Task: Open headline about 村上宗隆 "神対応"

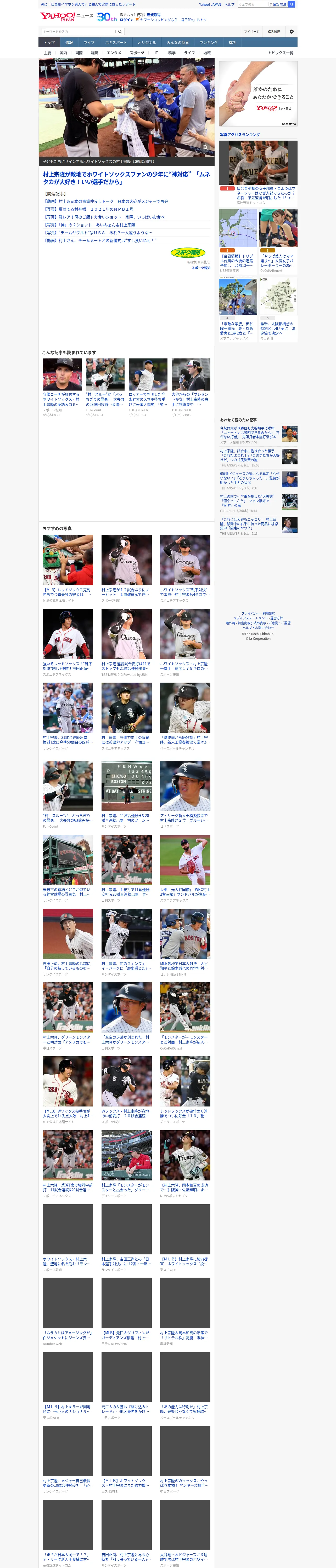Action: pyautogui.click(x=126, y=178)
